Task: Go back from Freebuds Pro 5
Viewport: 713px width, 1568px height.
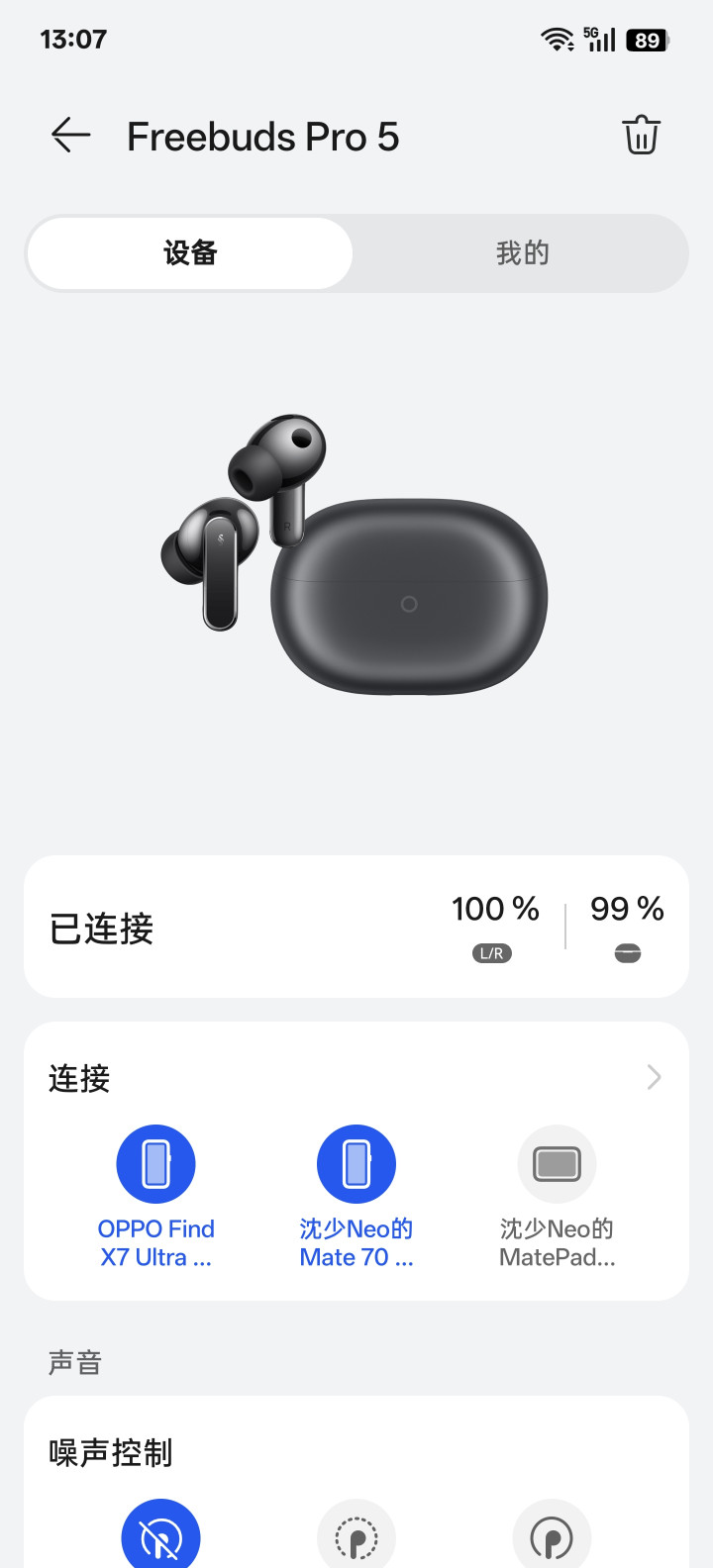Action: 70,136
